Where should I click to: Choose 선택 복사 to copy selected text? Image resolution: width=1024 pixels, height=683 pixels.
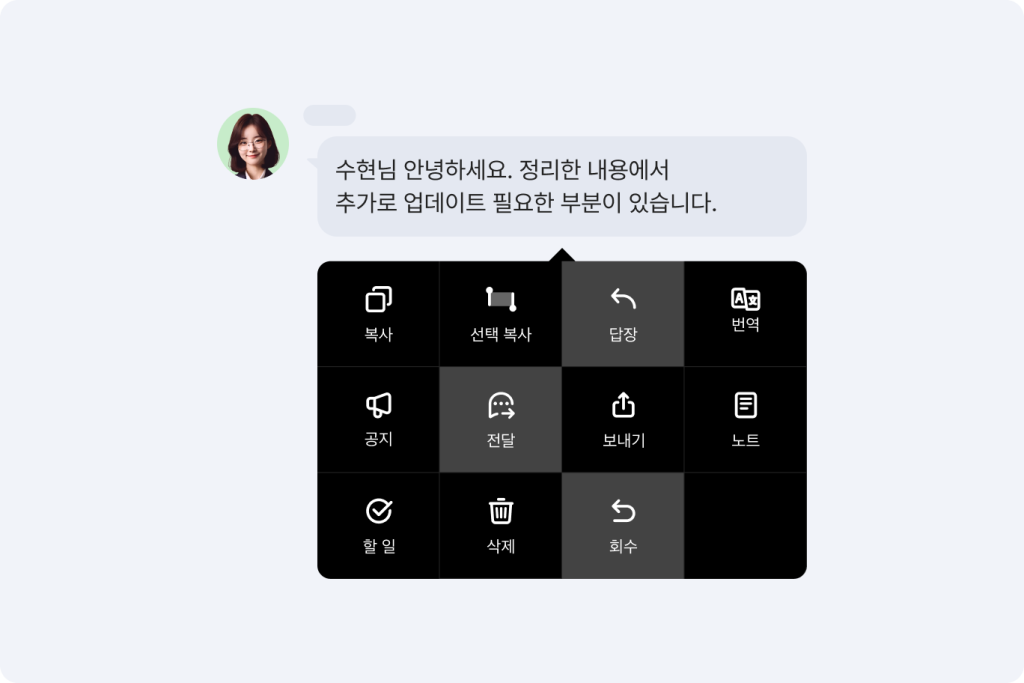pos(500,314)
